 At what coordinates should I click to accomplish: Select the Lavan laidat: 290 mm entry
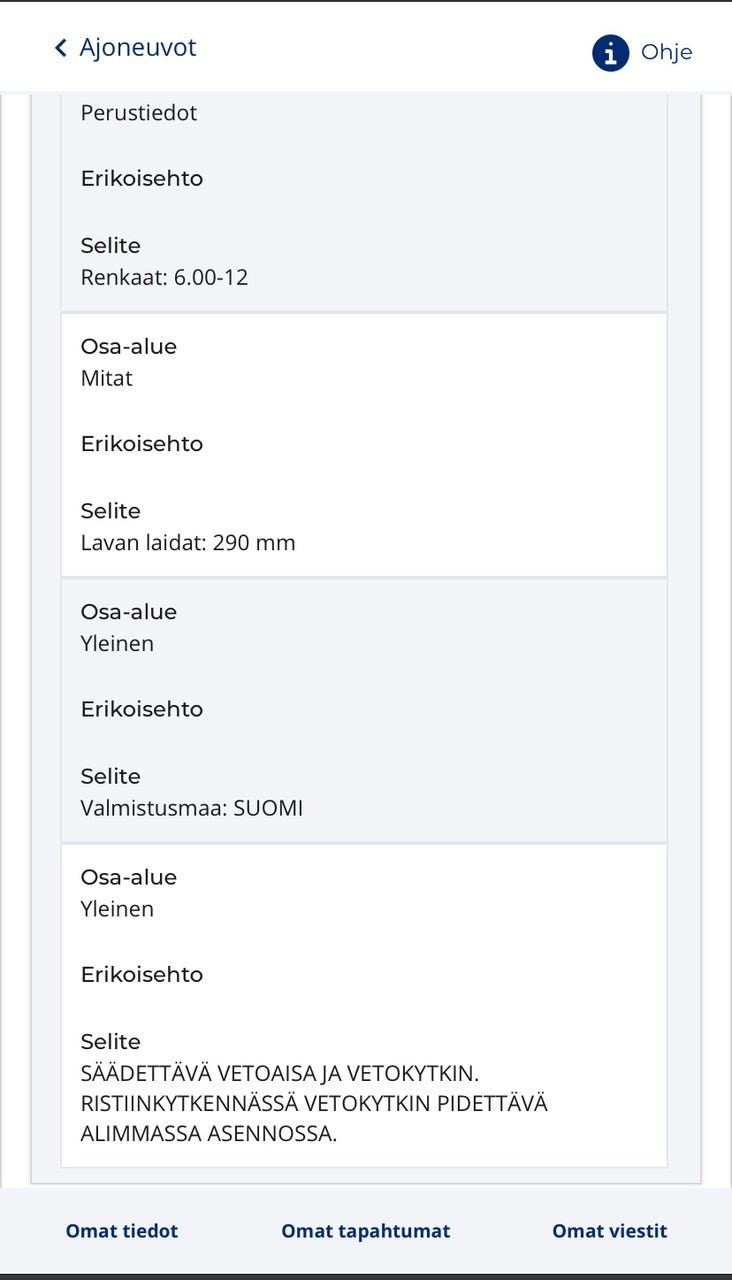pyautogui.click(x=187, y=542)
